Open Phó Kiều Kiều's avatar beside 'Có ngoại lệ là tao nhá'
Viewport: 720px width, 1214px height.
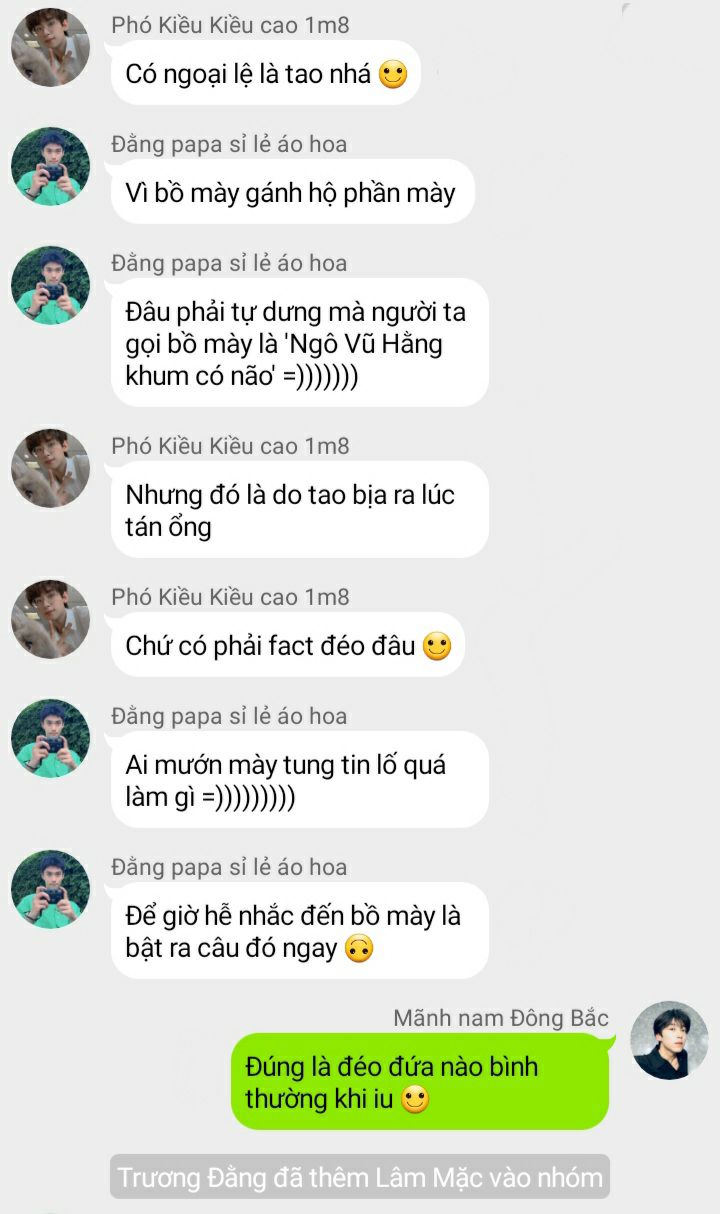(x=50, y=47)
